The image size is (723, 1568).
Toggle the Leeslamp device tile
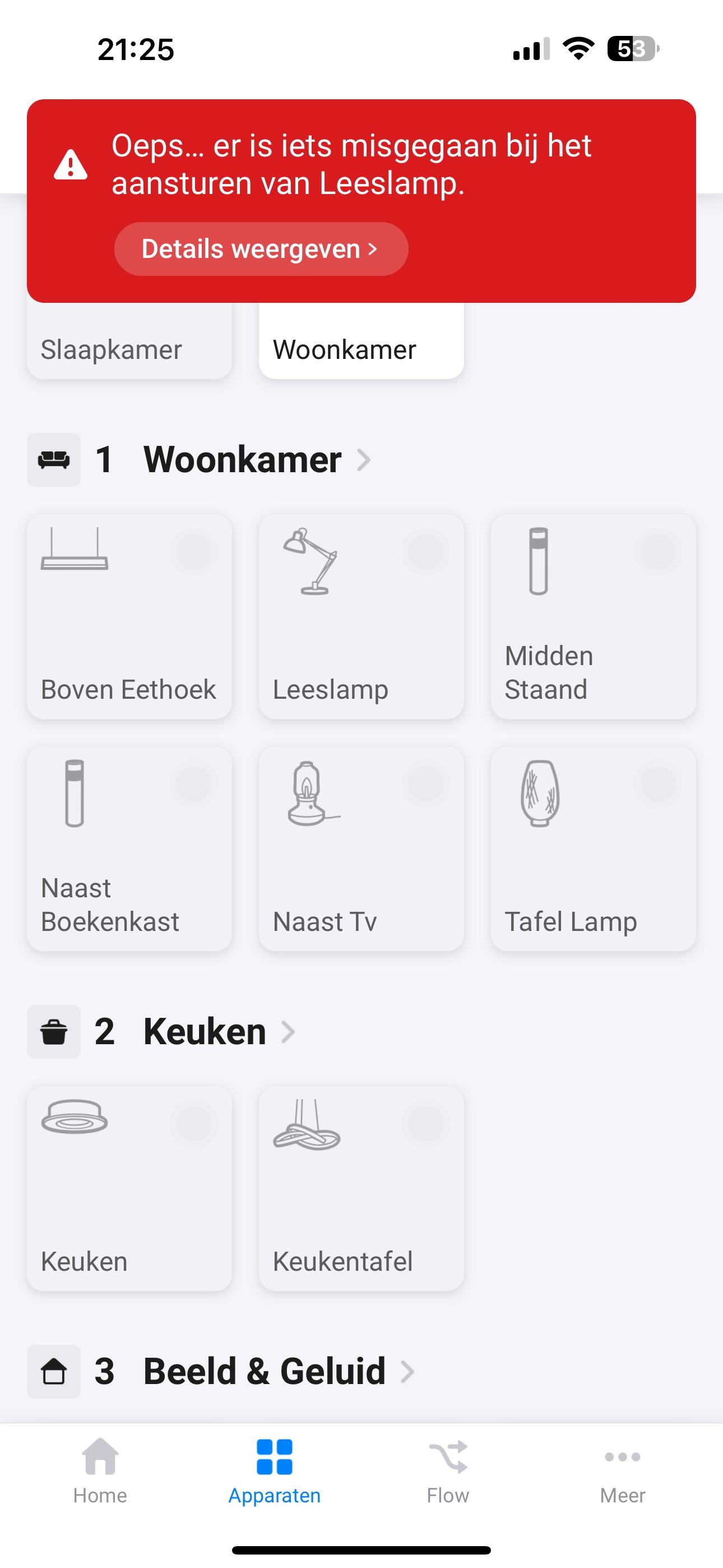point(361,616)
